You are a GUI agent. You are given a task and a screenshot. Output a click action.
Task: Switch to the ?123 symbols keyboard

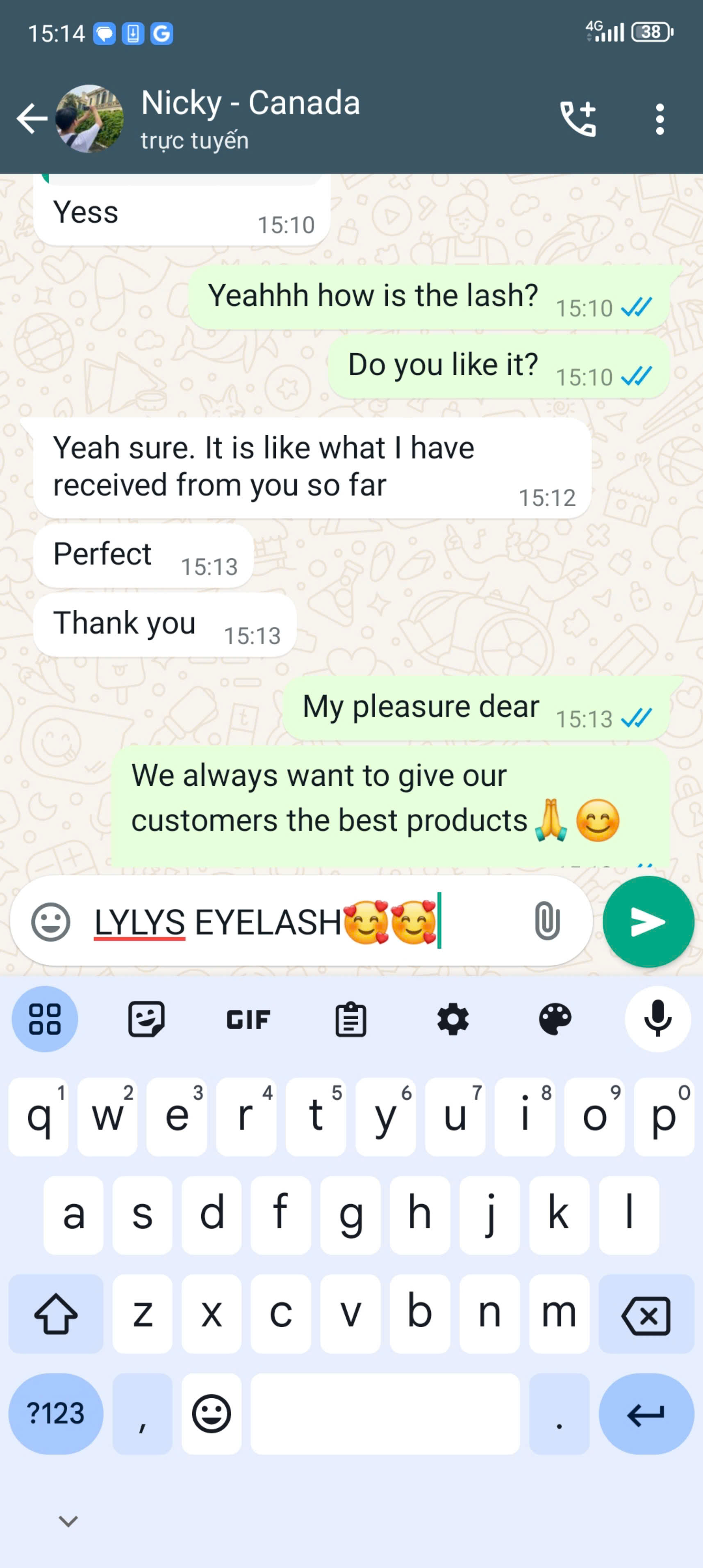coord(56,1413)
